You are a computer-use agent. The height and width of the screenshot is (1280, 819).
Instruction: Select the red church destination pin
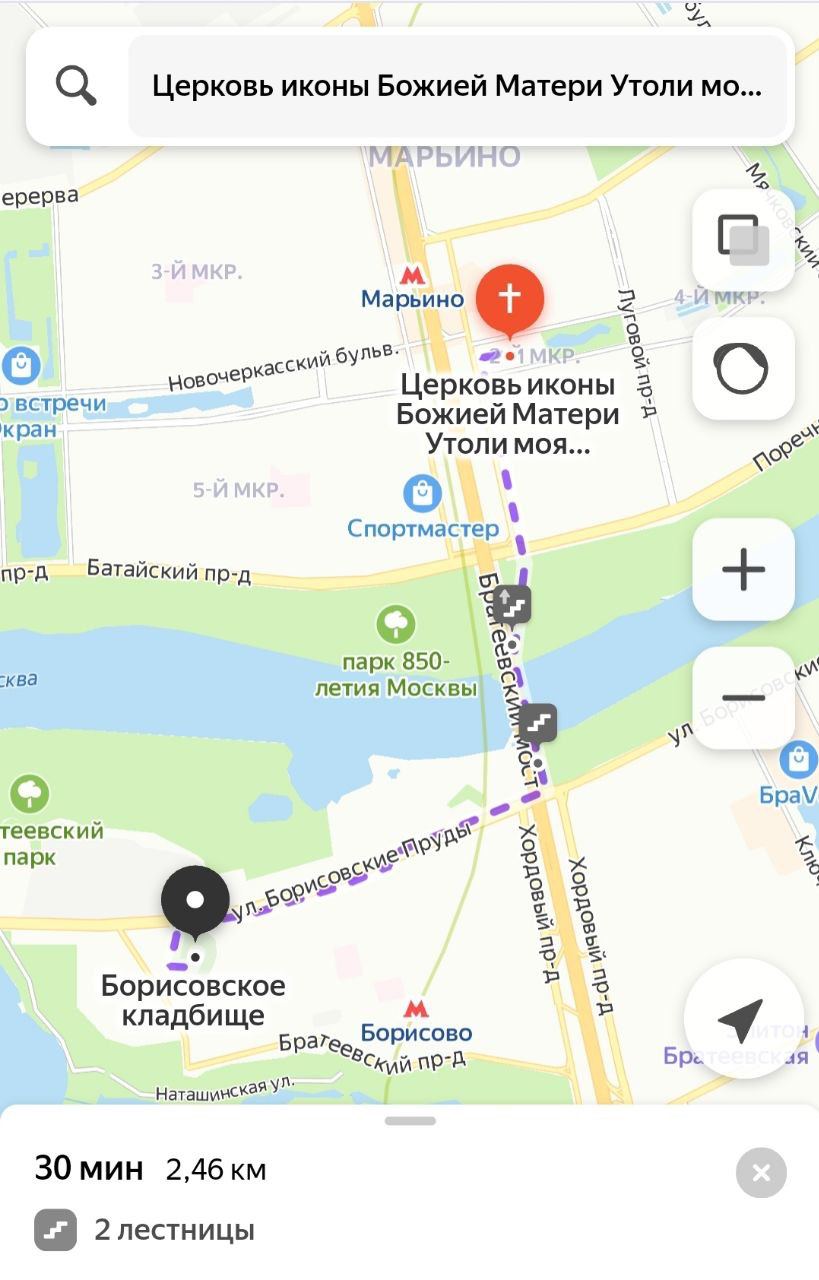(x=510, y=299)
